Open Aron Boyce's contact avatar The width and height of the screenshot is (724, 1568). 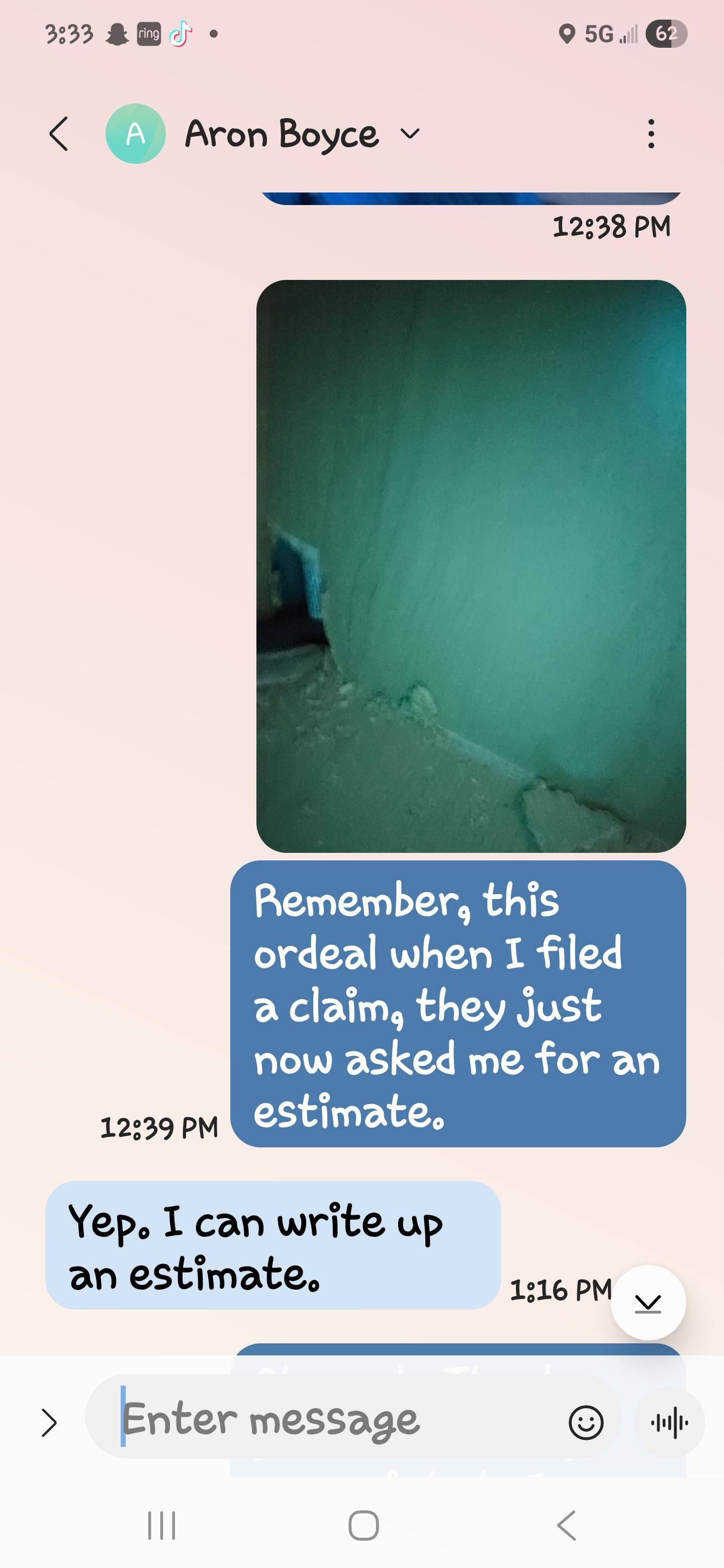point(135,134)
